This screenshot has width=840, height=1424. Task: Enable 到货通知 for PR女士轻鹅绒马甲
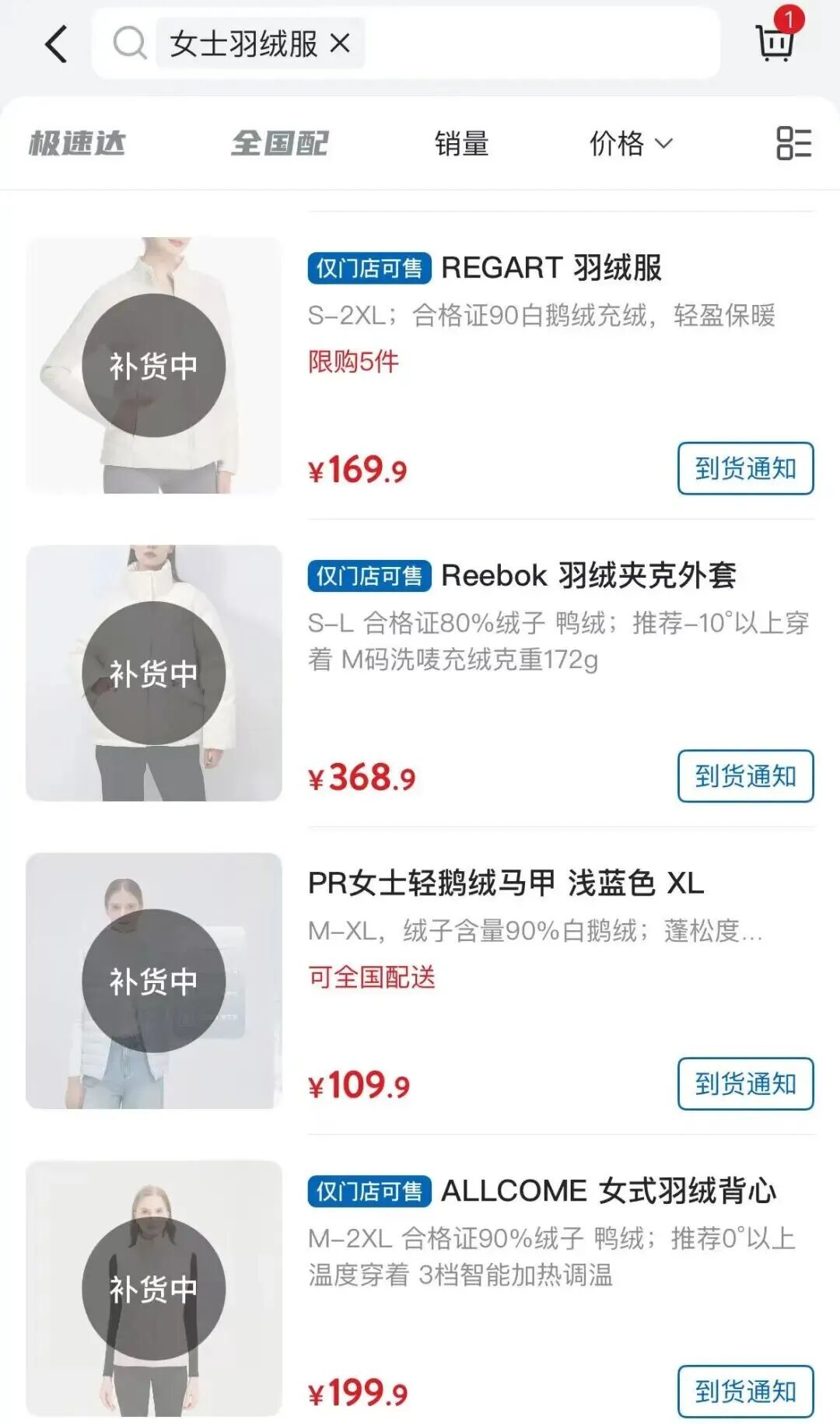745,1083
